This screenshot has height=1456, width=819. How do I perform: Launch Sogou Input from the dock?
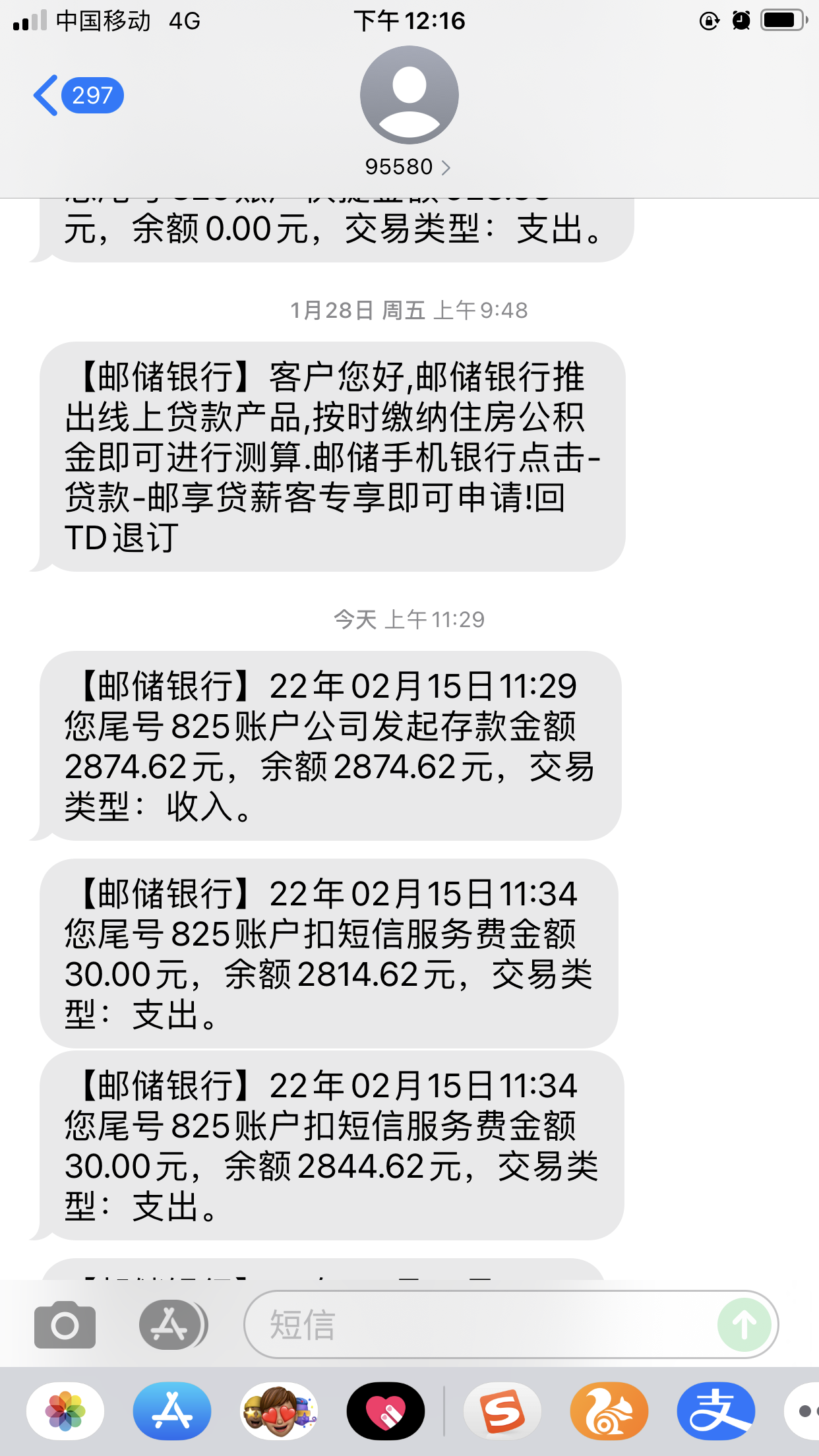[501, 1411]
